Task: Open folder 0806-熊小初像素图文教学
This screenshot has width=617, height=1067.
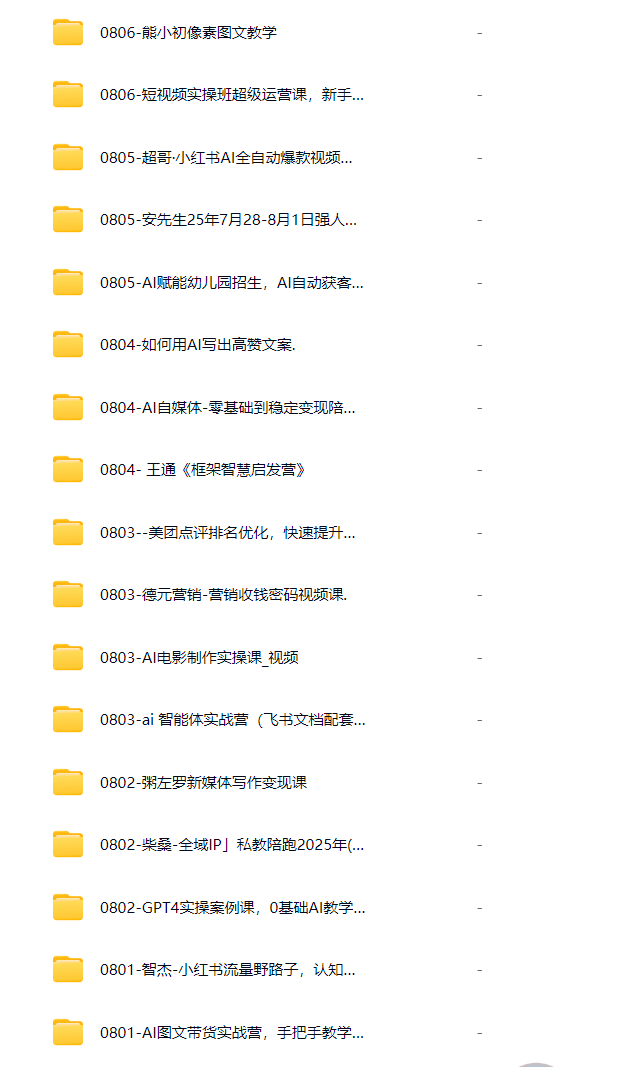Action: [x=188, y=33]
